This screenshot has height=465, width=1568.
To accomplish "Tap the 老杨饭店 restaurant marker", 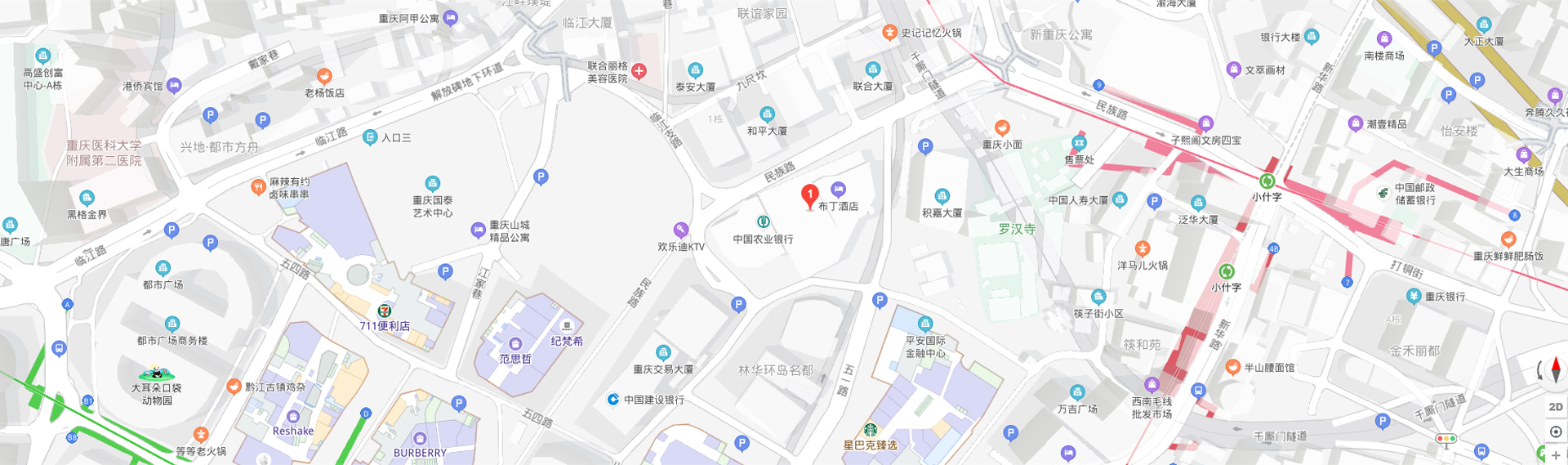I will (x=324, y=77).
